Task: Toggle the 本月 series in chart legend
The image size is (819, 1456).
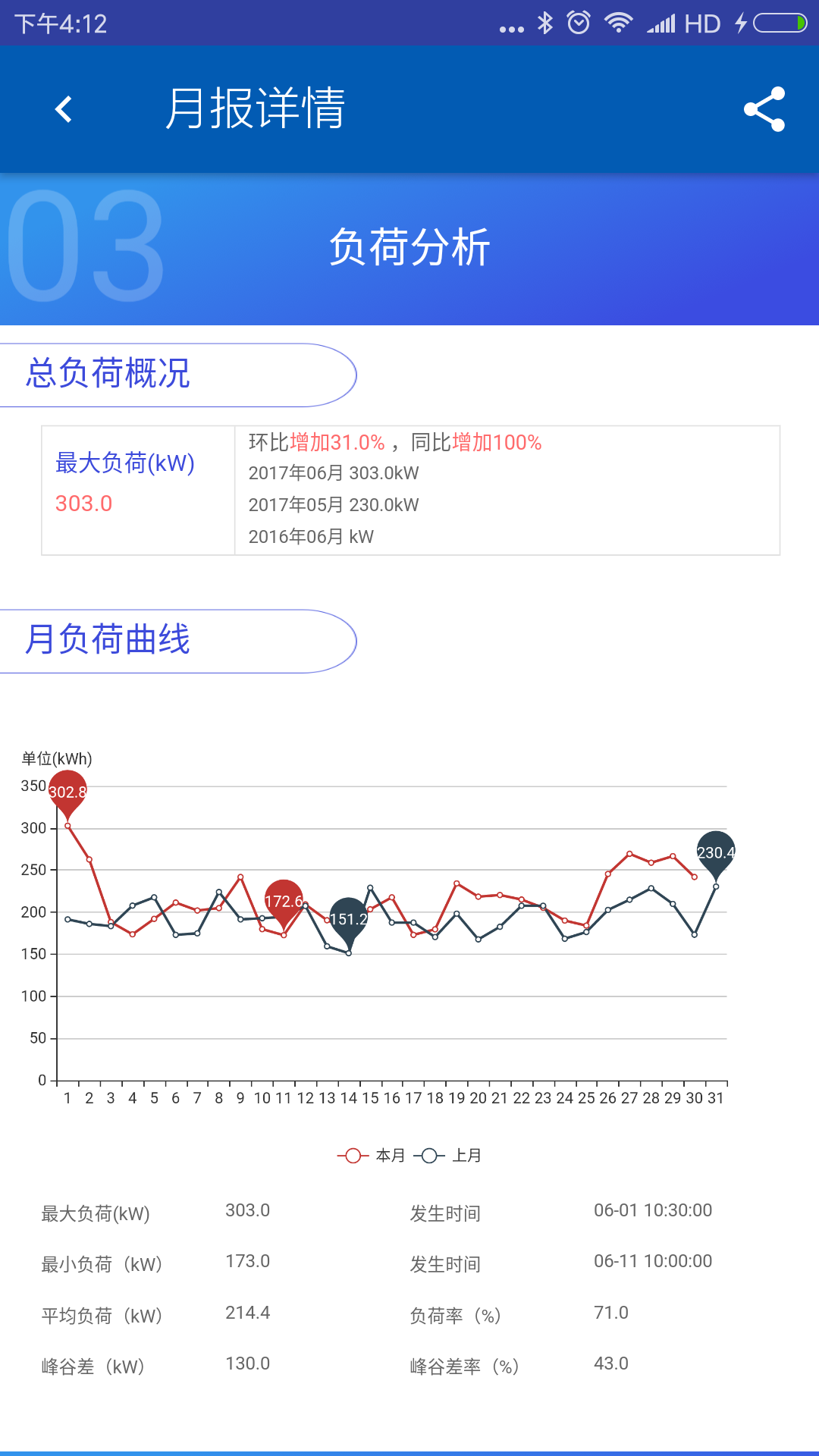Action: (x=372, y=1156)
